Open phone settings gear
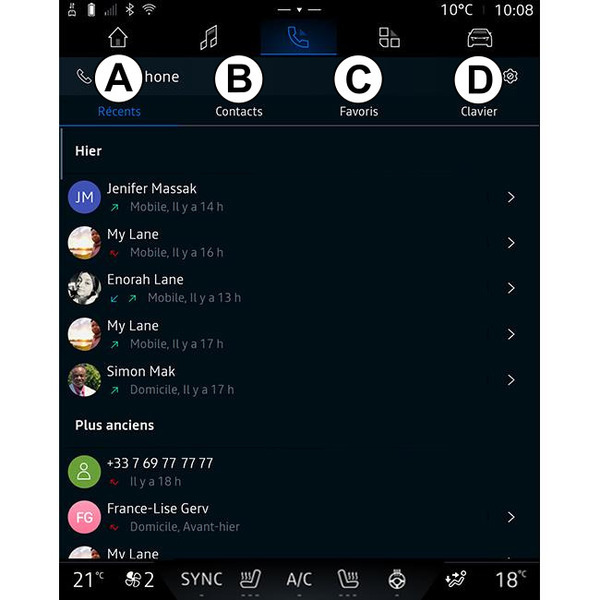 510,77
